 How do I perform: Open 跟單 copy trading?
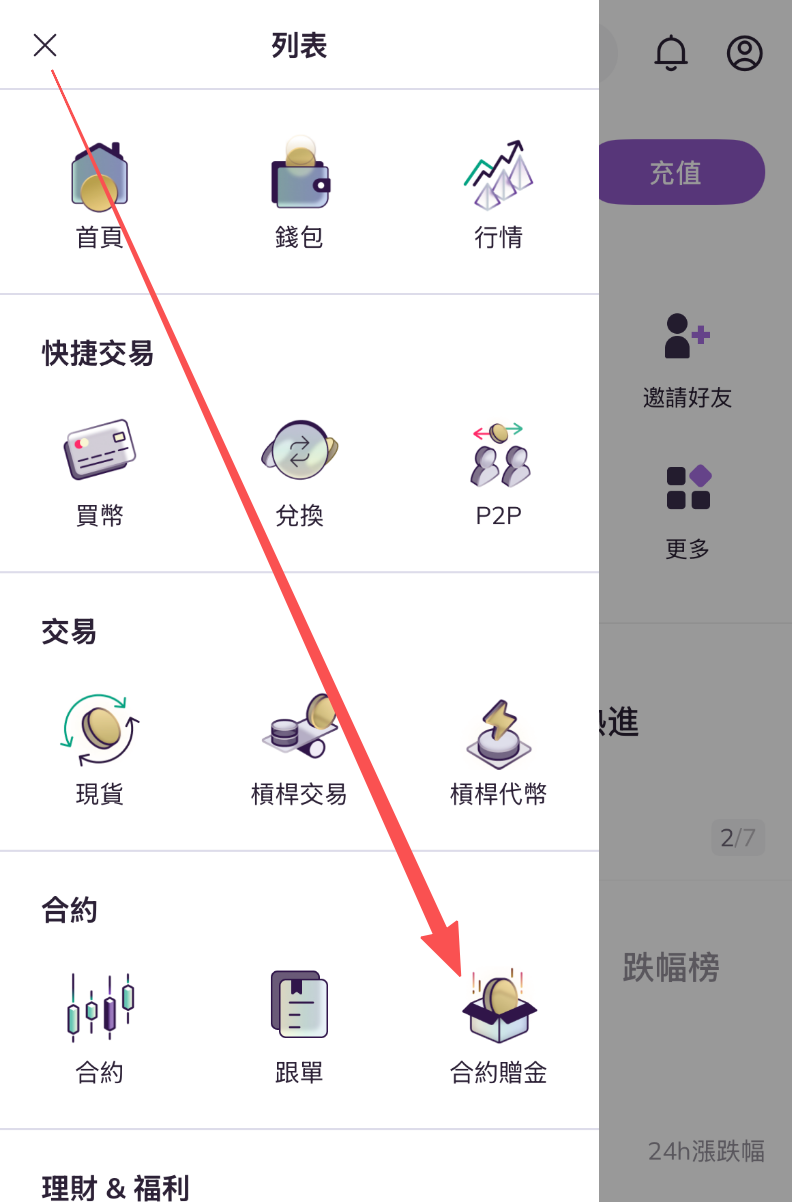pos(299,1029)
